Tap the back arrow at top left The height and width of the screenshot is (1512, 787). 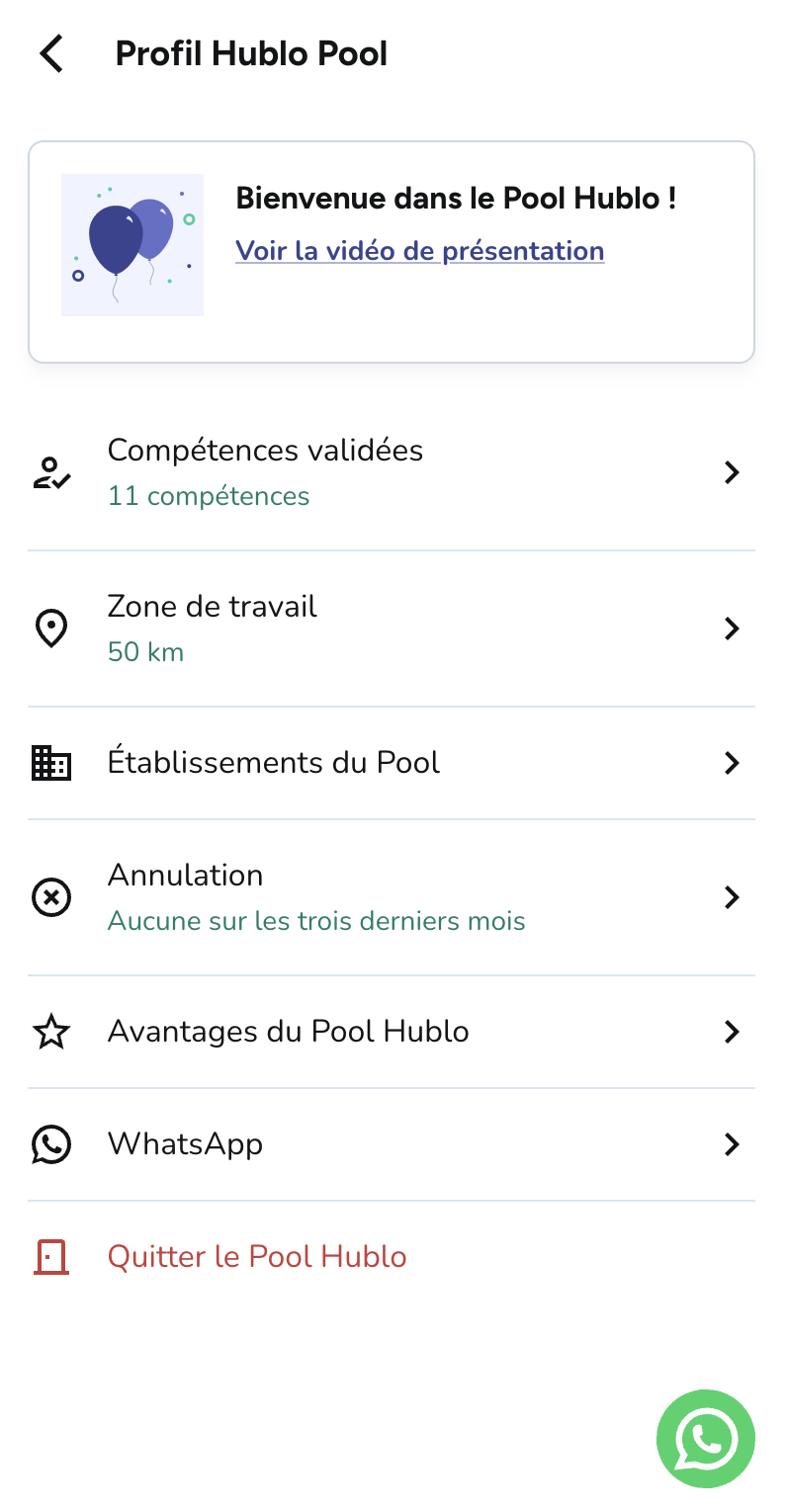[50, 54]
